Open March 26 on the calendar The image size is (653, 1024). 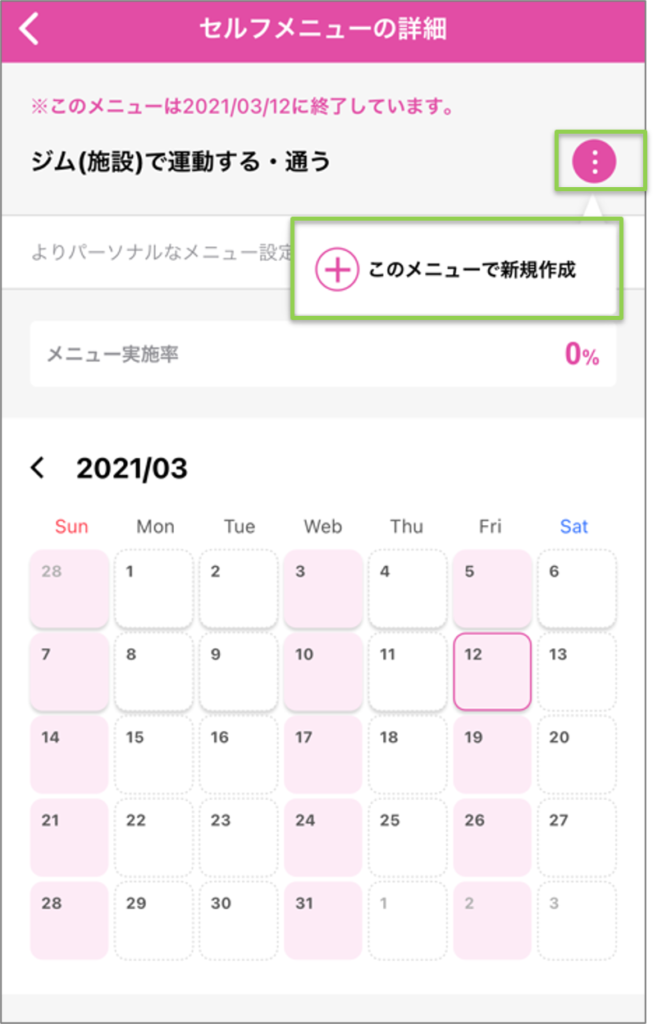491,837
